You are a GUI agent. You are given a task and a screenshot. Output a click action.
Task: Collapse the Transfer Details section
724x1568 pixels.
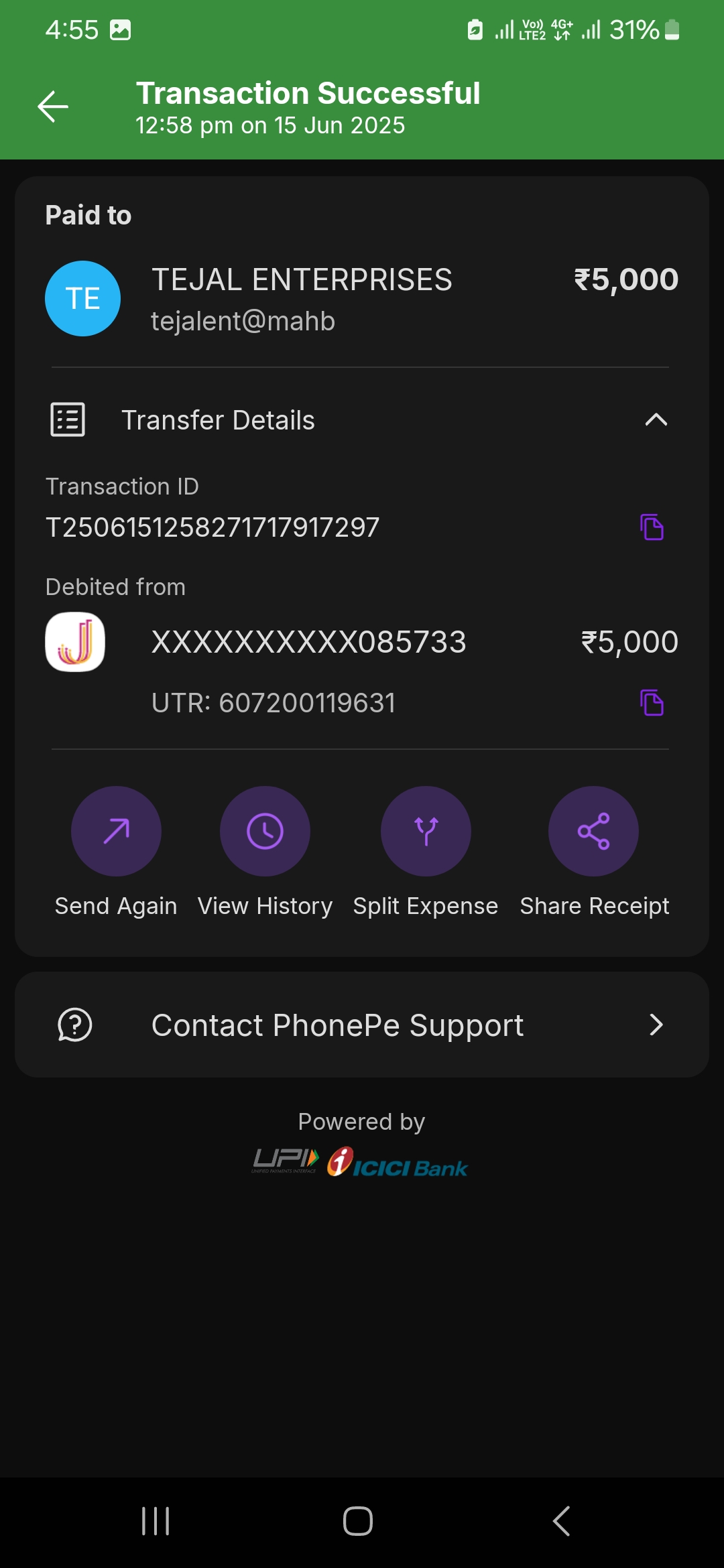tap(656, 420)
